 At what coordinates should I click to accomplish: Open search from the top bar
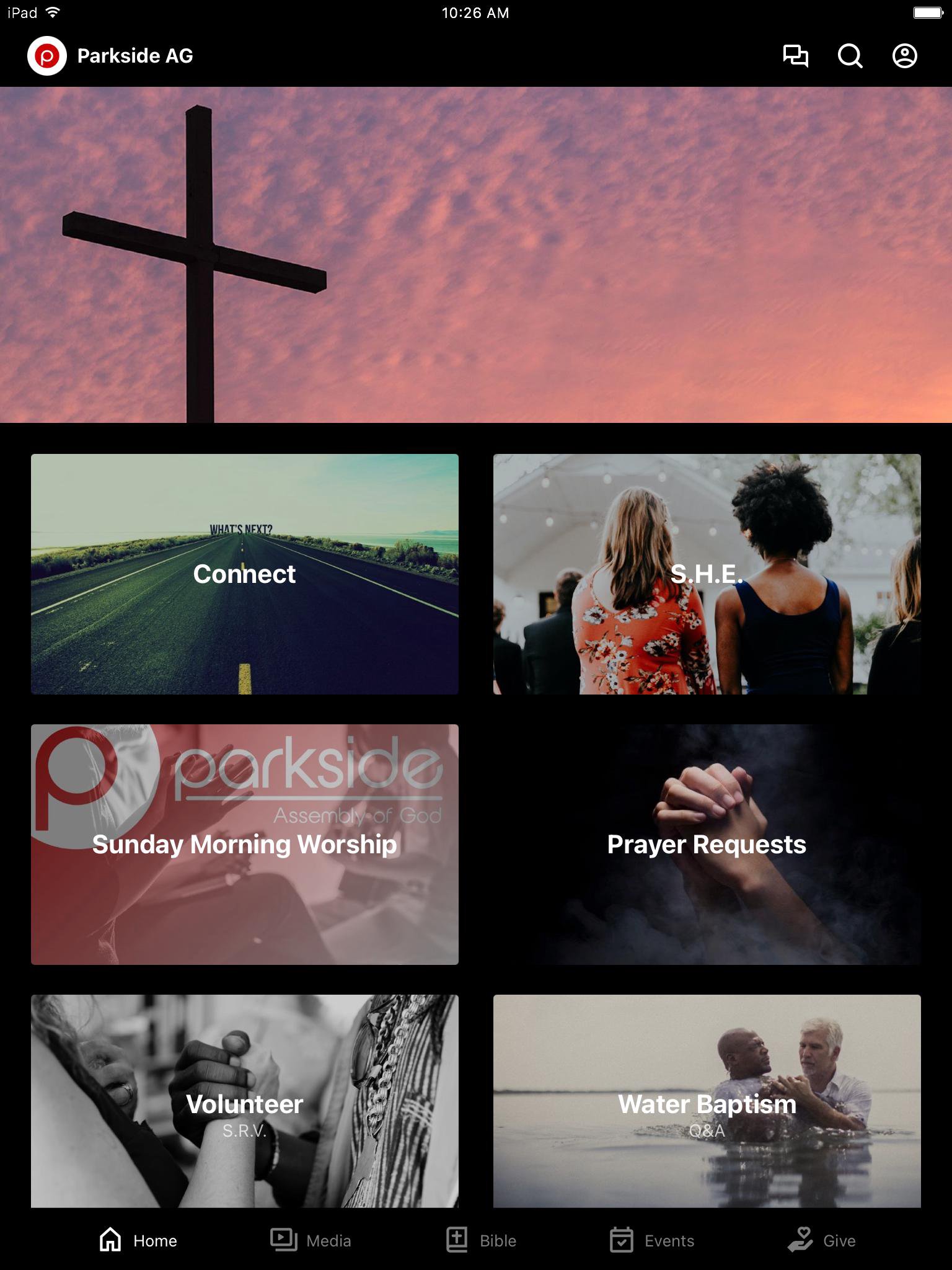pos(850,56)
